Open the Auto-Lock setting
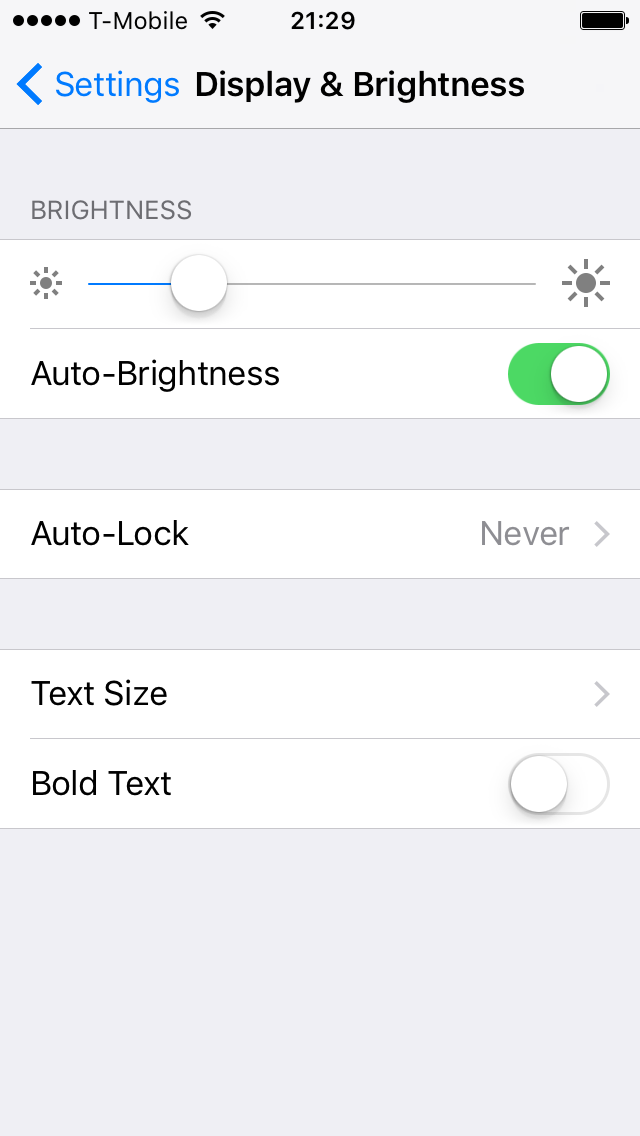This screenshot has height=1136, width=640. click(x=320, y=534)
